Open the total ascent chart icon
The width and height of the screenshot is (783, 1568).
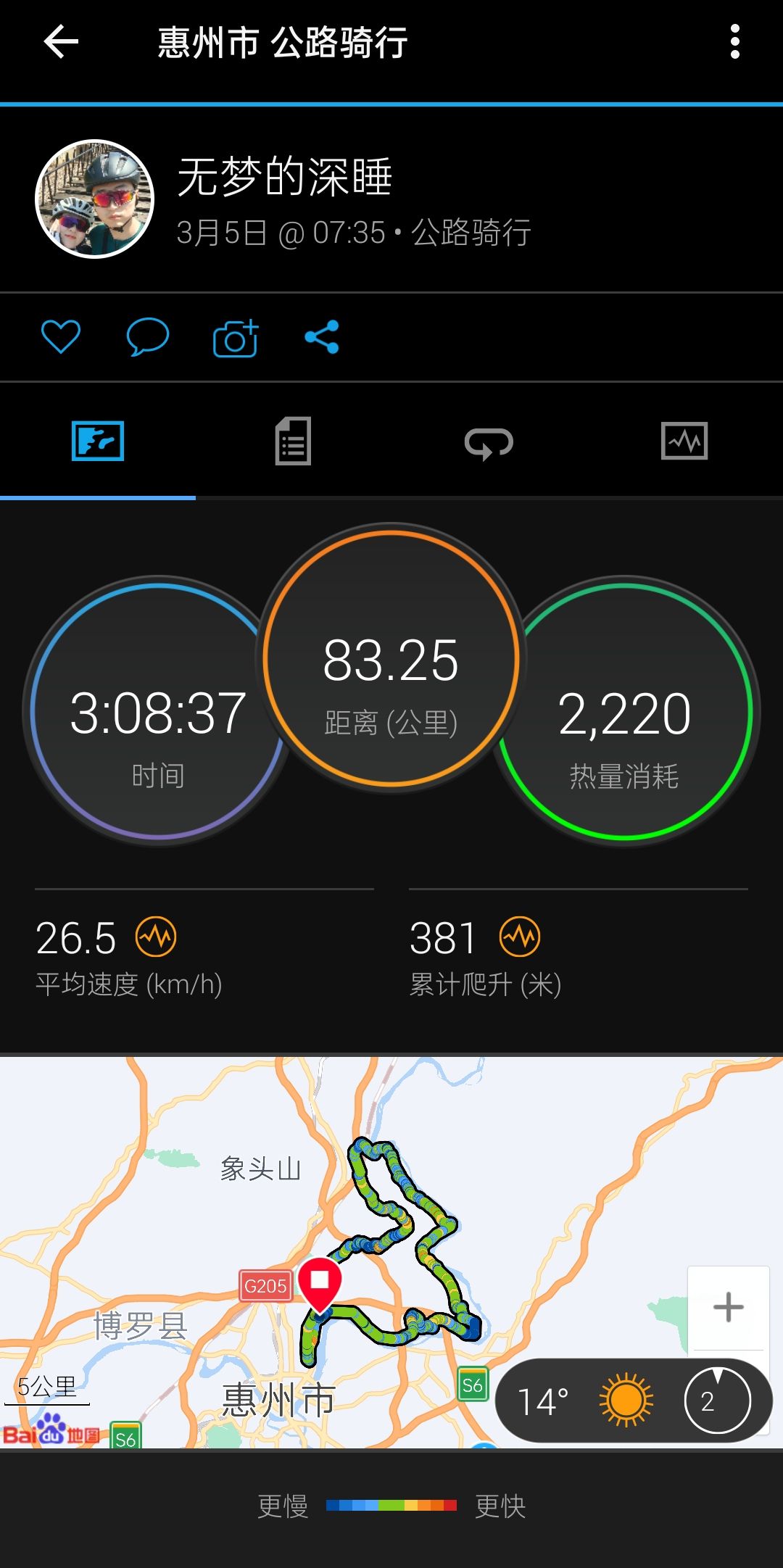tap(520, 937)
